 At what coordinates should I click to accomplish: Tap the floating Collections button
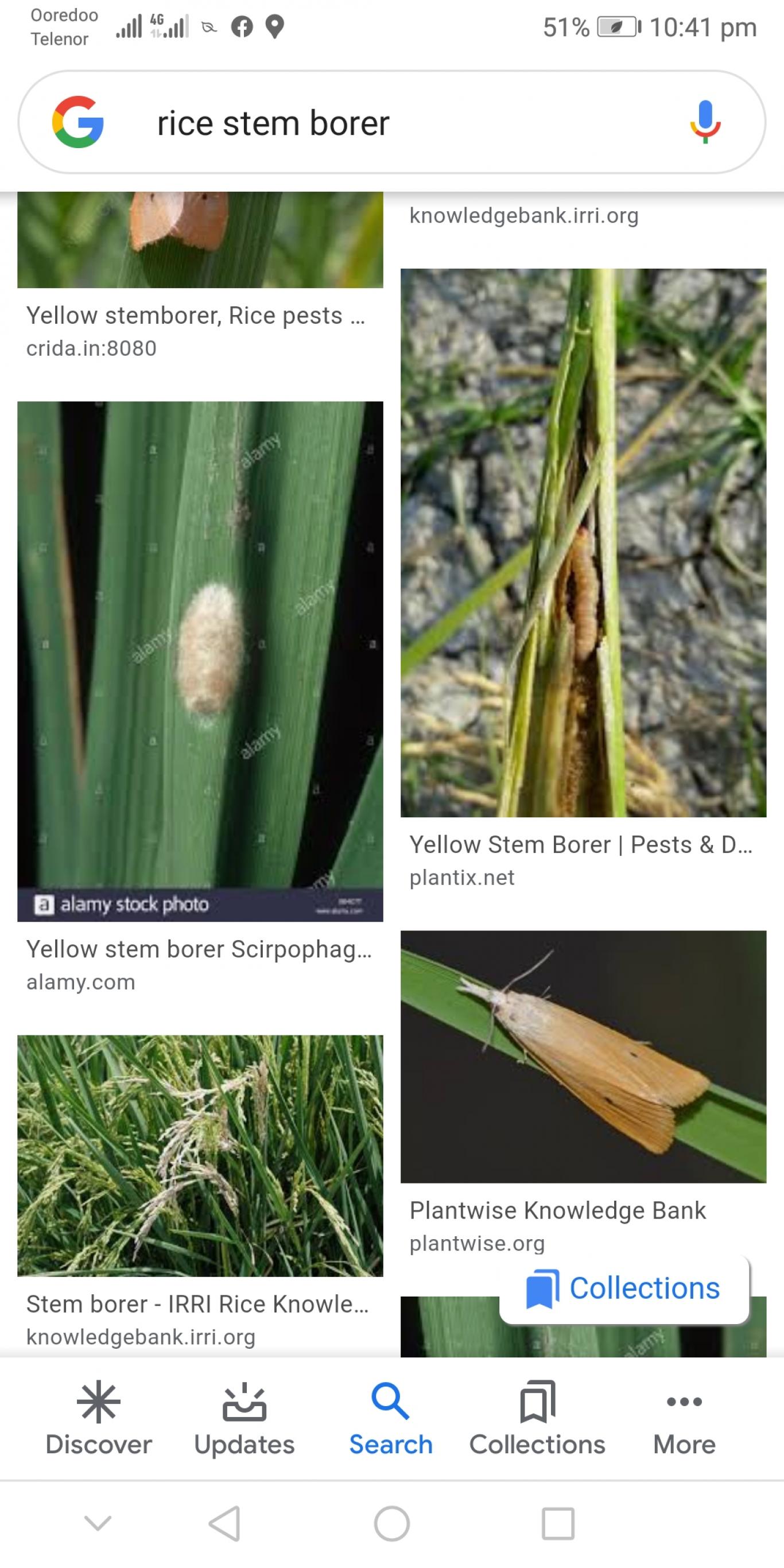click(624, 1288)
